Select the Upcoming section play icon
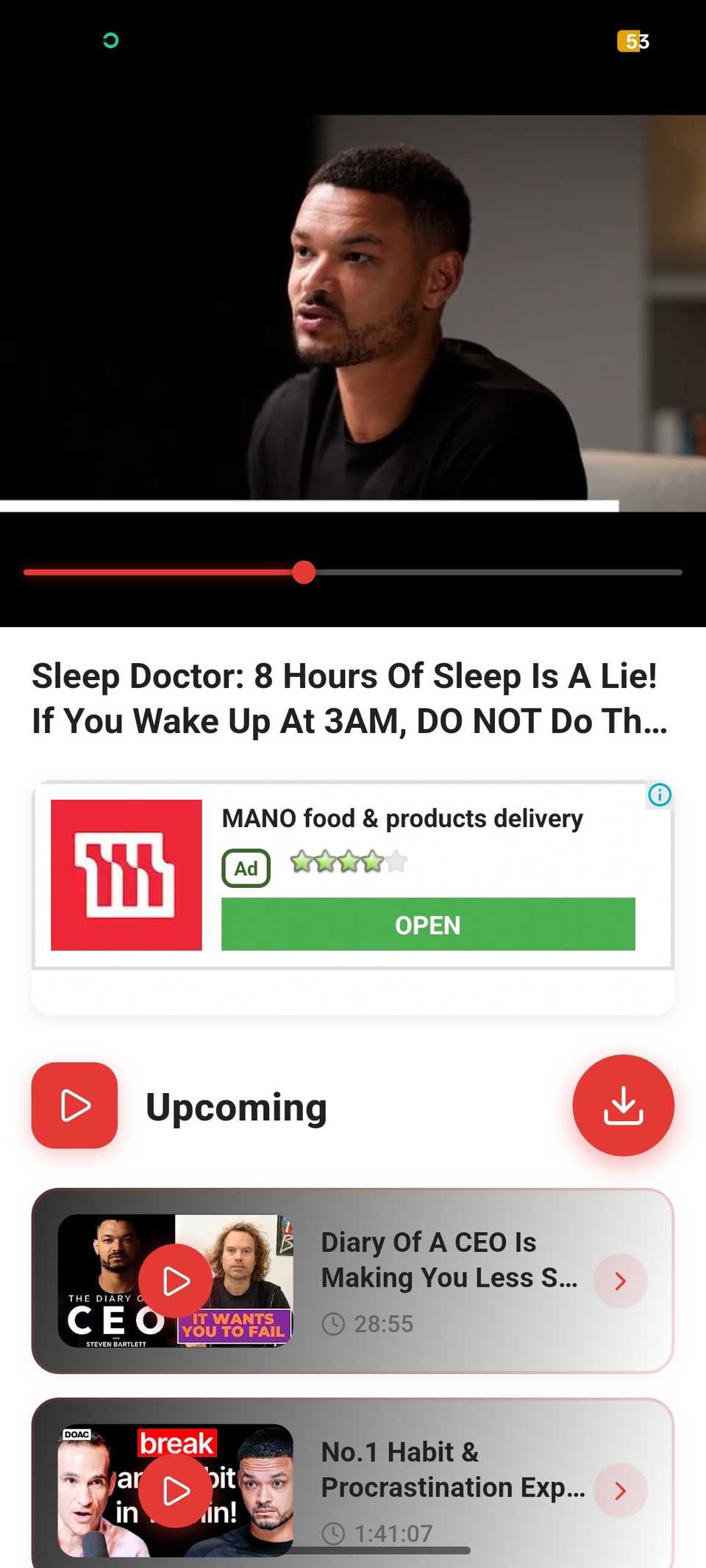The image size is (706, 1568). click(x=74, y=1106)
